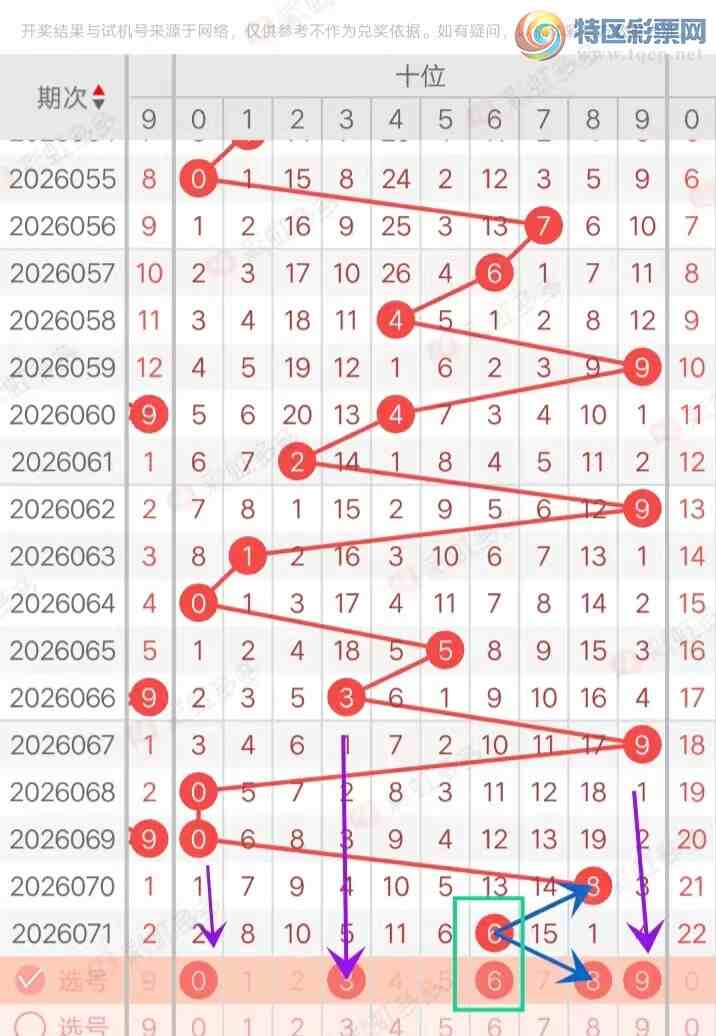Pick 十位 number 4 in ticked 选号 row

click(396, 981)
